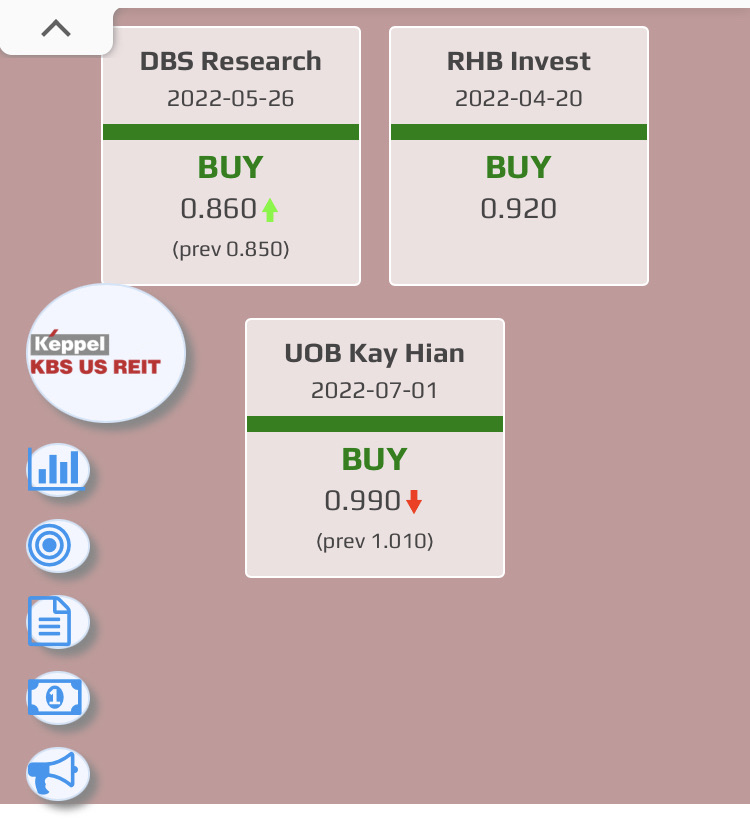Image resolution: width=750 pixels, height=819 pixels.
Task: Open the bar chart section
Action: 58,469
